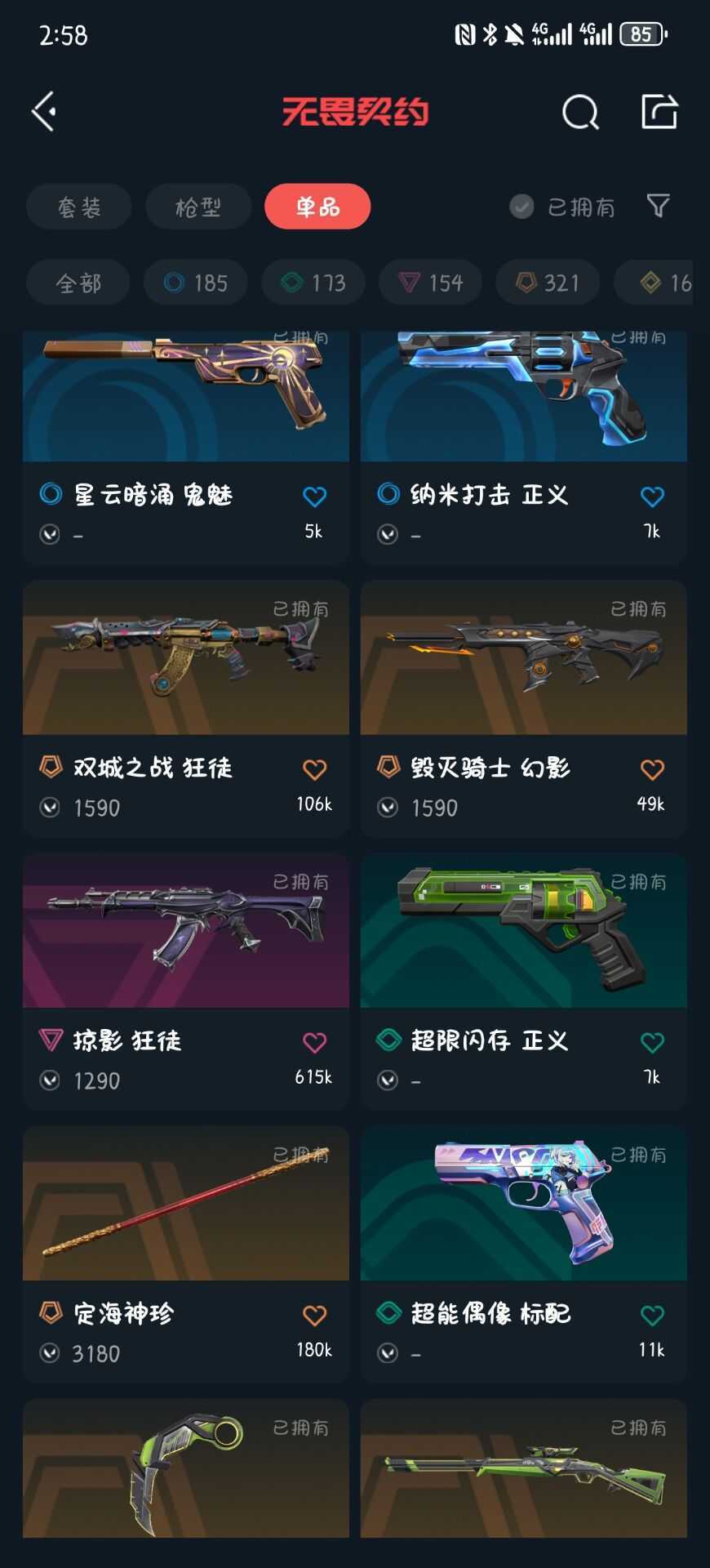Filter by the blue 185 tier chip
The height and width of the screenshot is (1568, 710).
coord(196,283)
